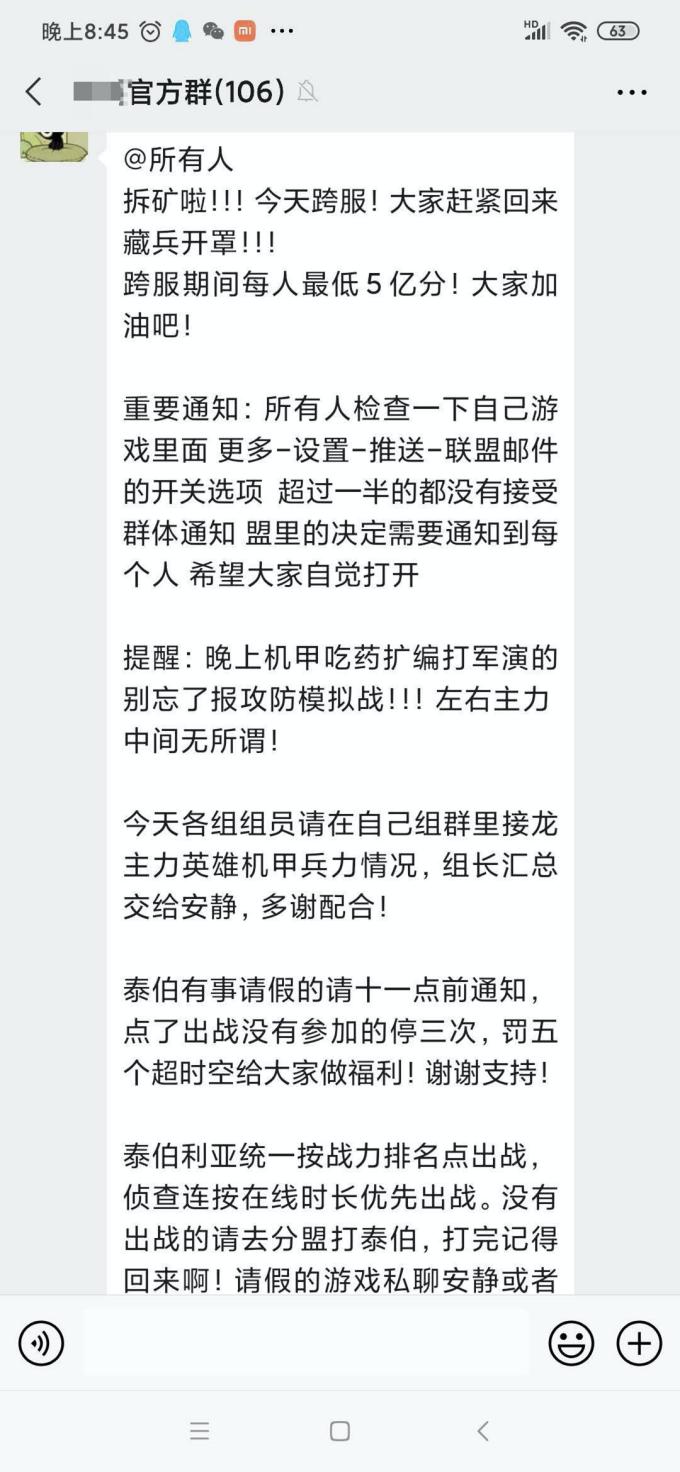Open the sender's avatar profile

pos(54,145)
